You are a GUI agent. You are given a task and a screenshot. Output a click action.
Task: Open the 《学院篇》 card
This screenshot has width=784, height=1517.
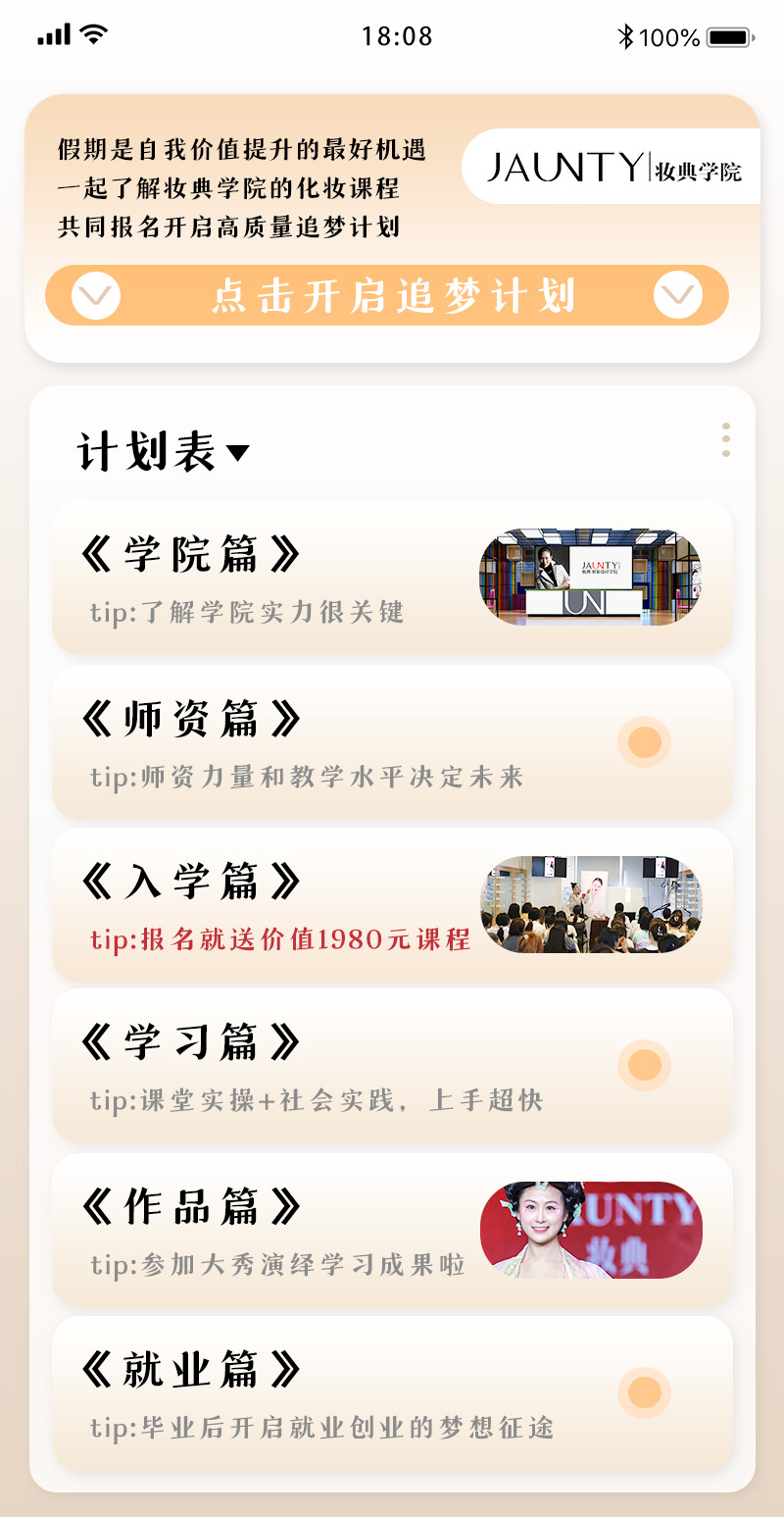click(x=392, y=578)
